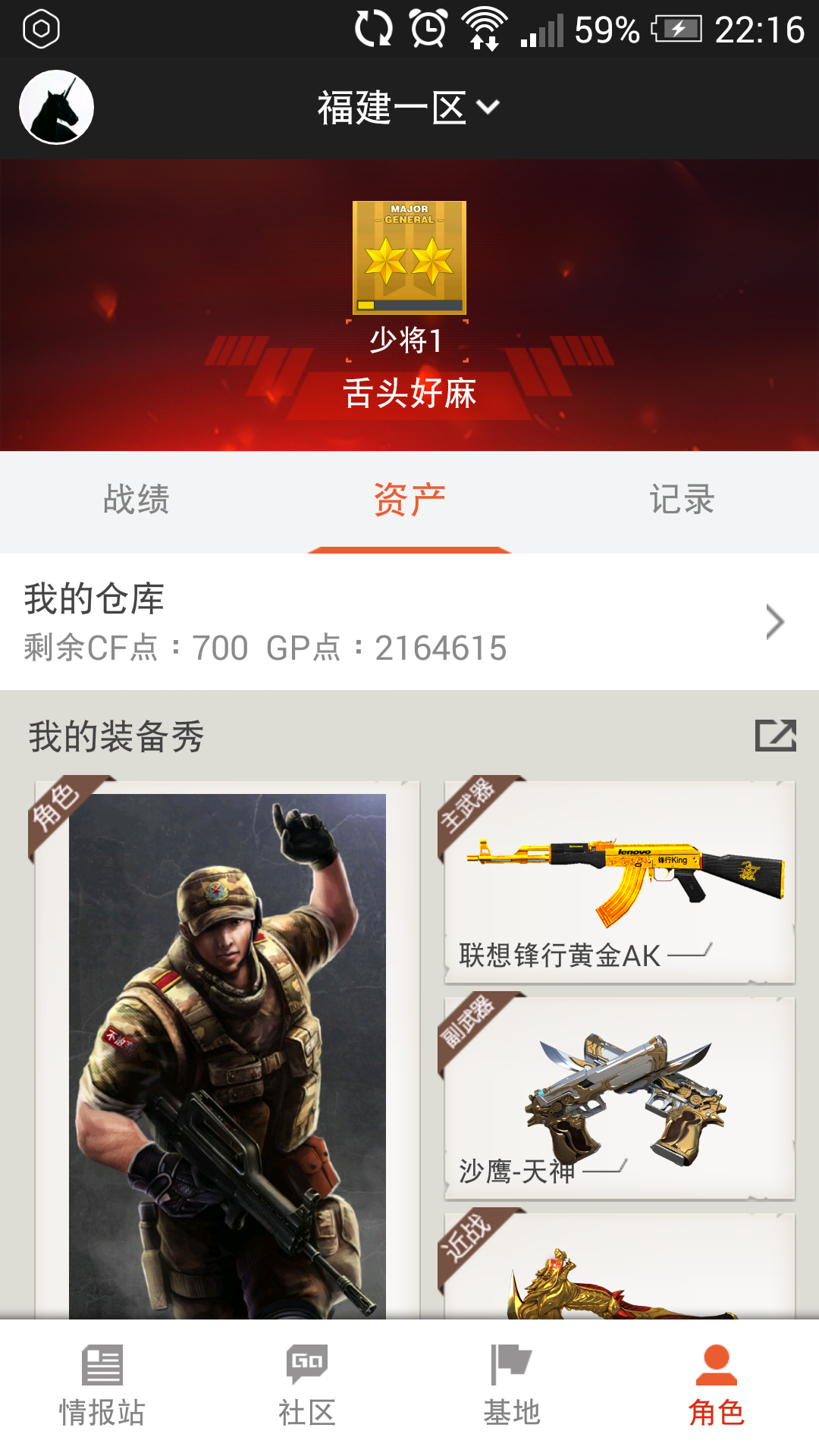
Task: Open 我的仓库 row
Action: point(409,622)
